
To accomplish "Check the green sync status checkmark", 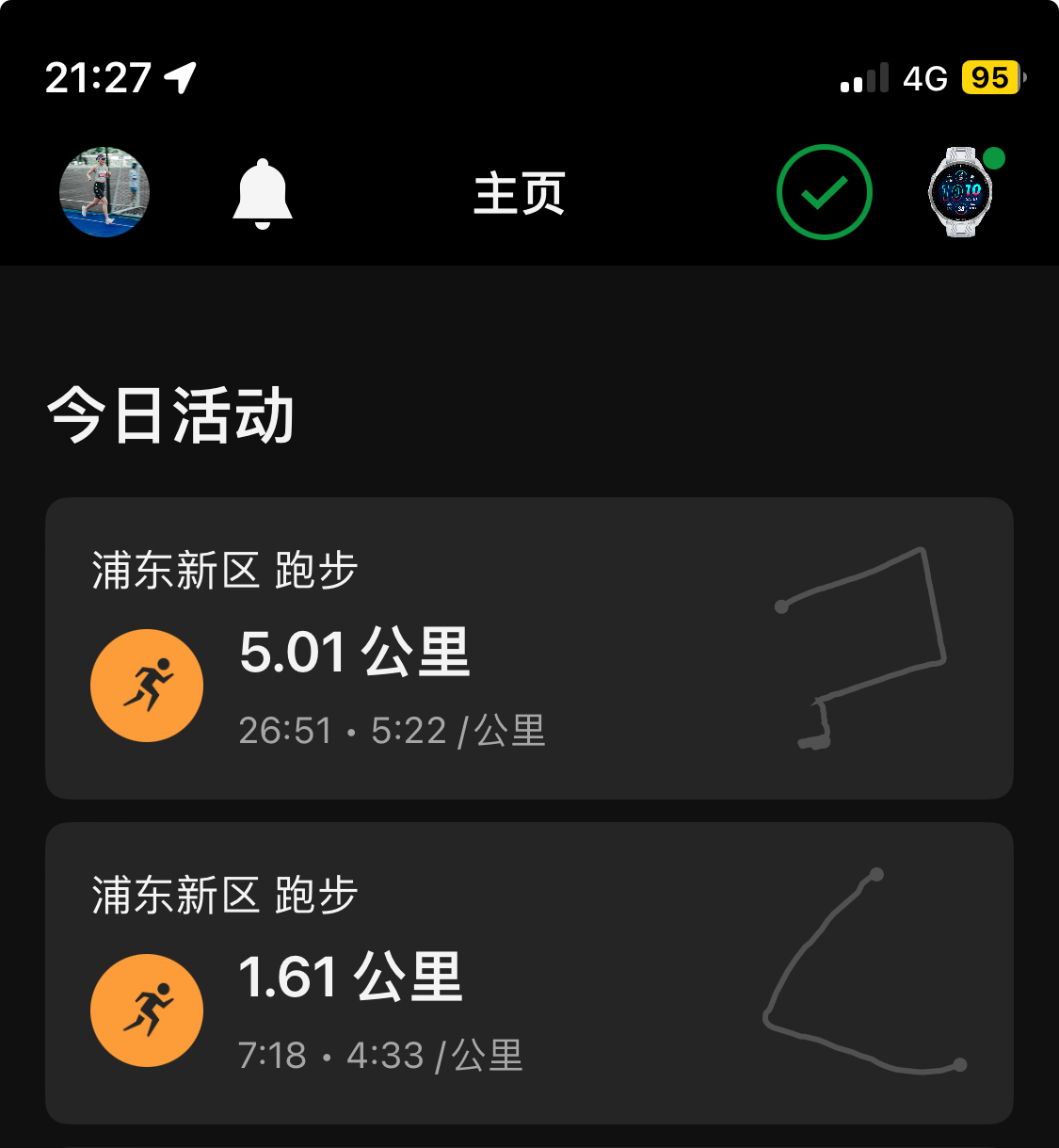I will point(824,191).
